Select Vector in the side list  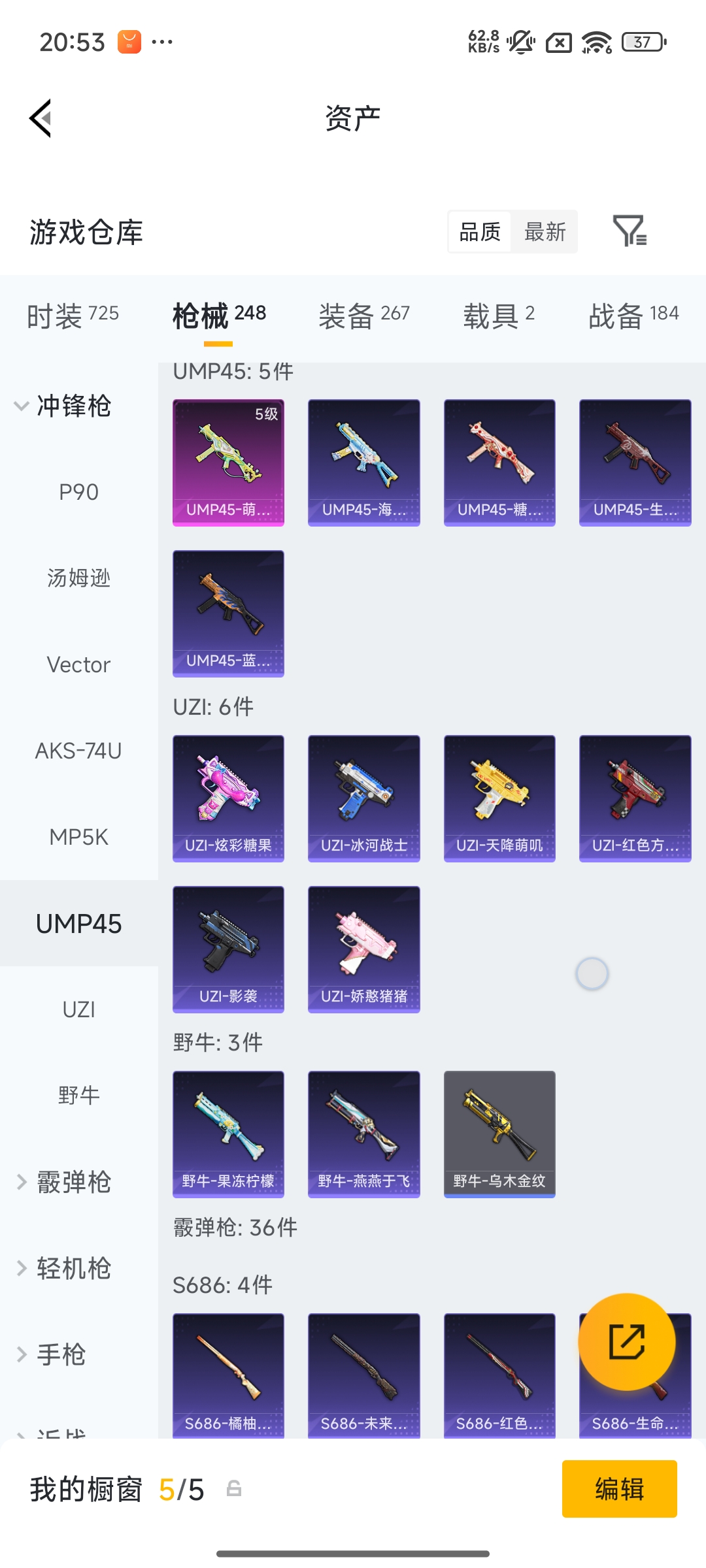pos(78,664)
